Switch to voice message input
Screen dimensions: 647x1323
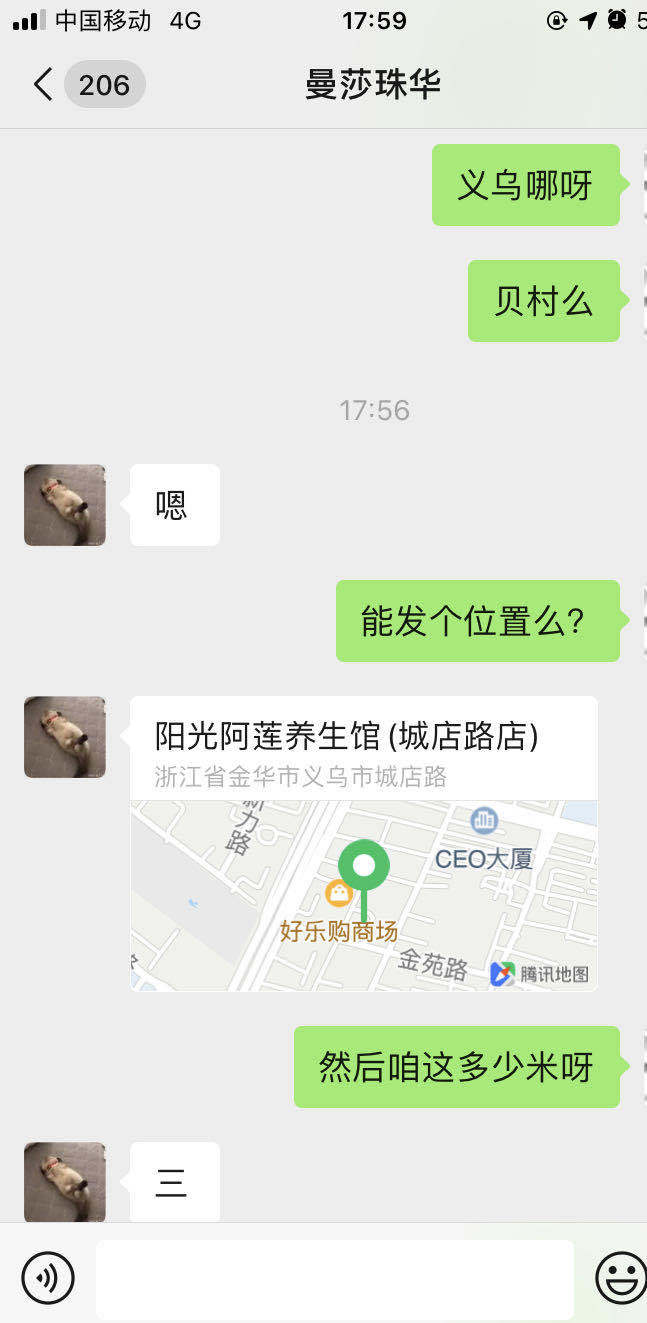48,1277
